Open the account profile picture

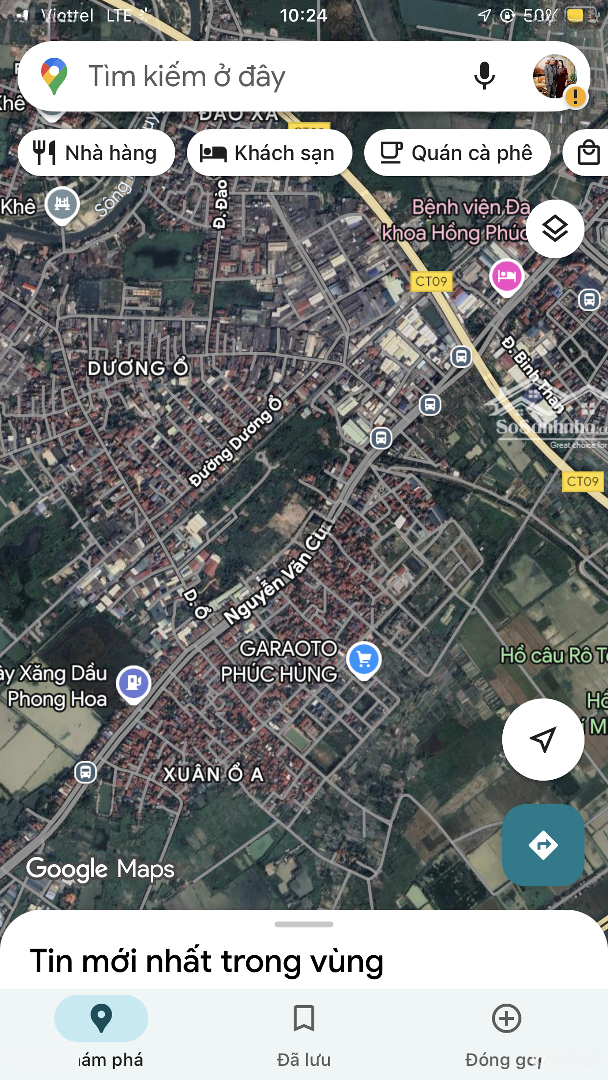pos(555,77)
